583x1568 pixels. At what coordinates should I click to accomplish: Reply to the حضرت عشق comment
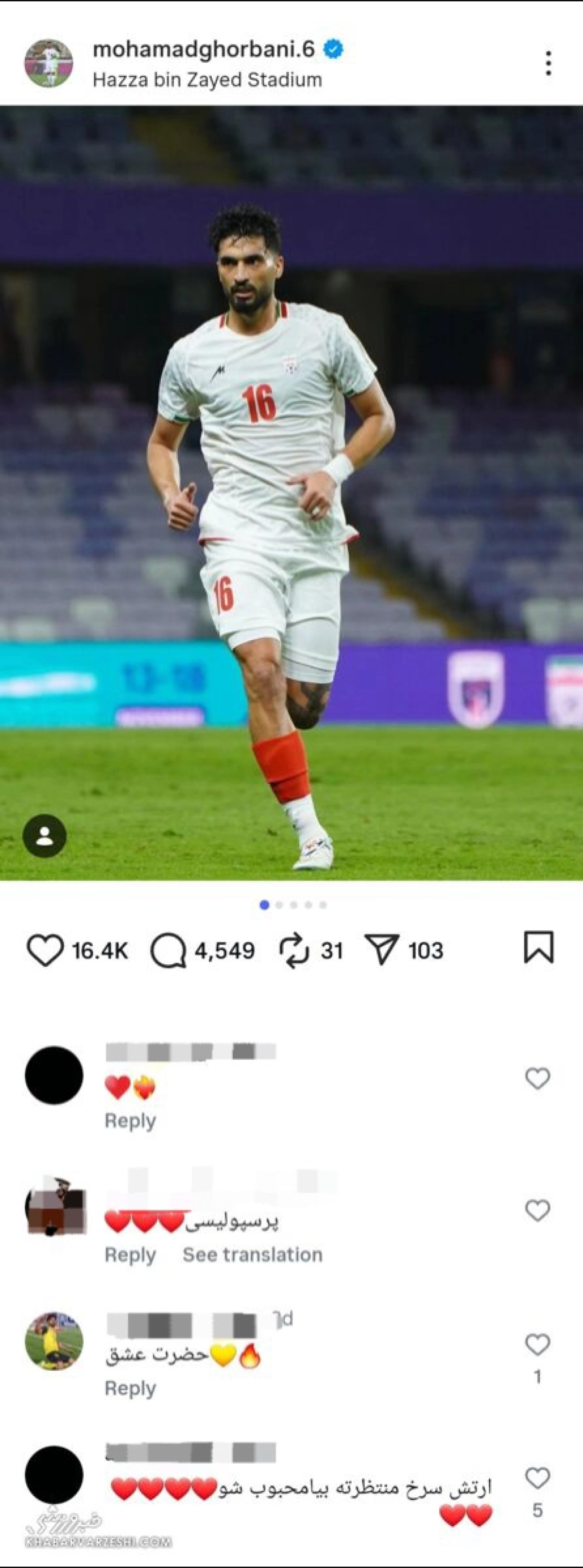(130, 1388)
